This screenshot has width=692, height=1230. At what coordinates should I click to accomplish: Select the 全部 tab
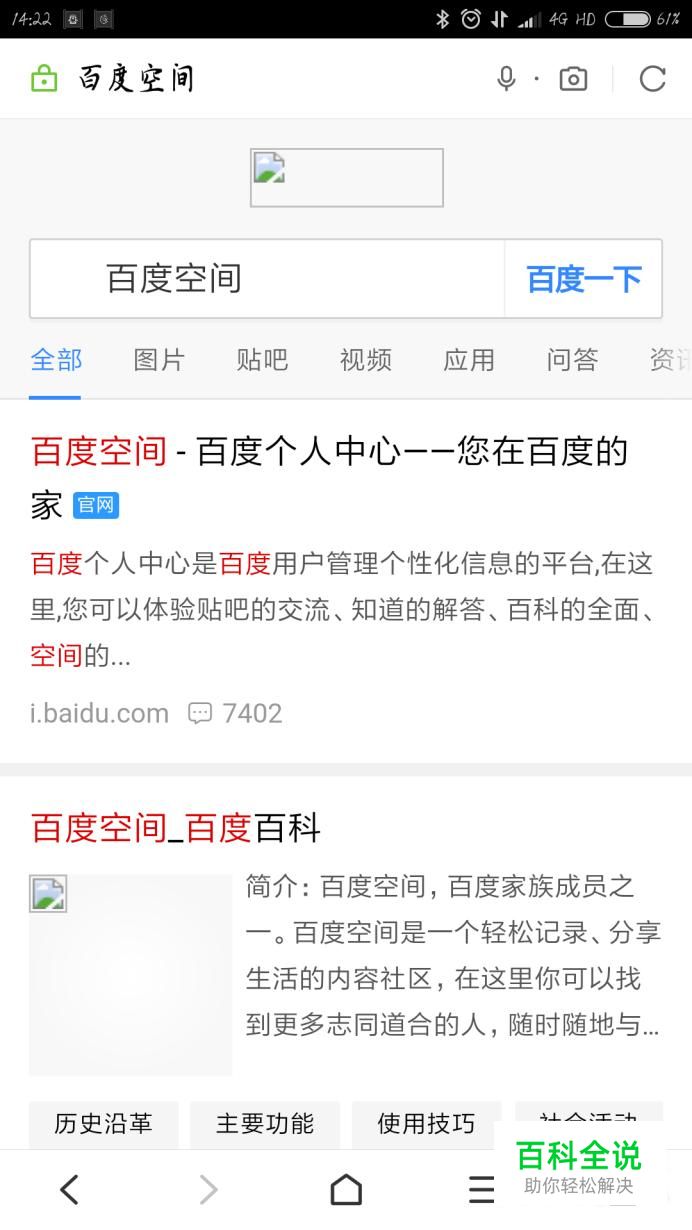click(x=56, y=360)
